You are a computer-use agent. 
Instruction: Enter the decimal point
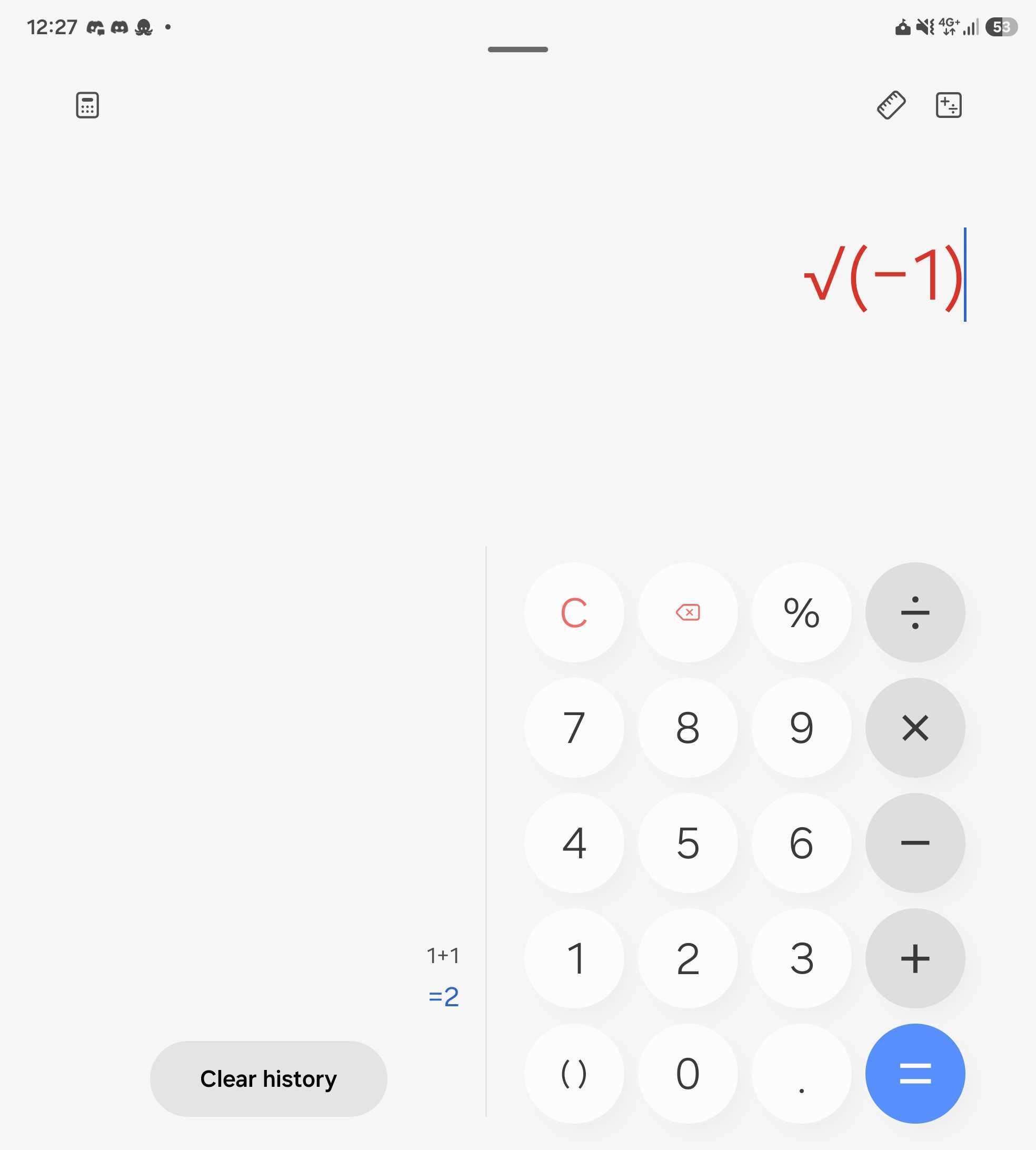[801, 1074]
